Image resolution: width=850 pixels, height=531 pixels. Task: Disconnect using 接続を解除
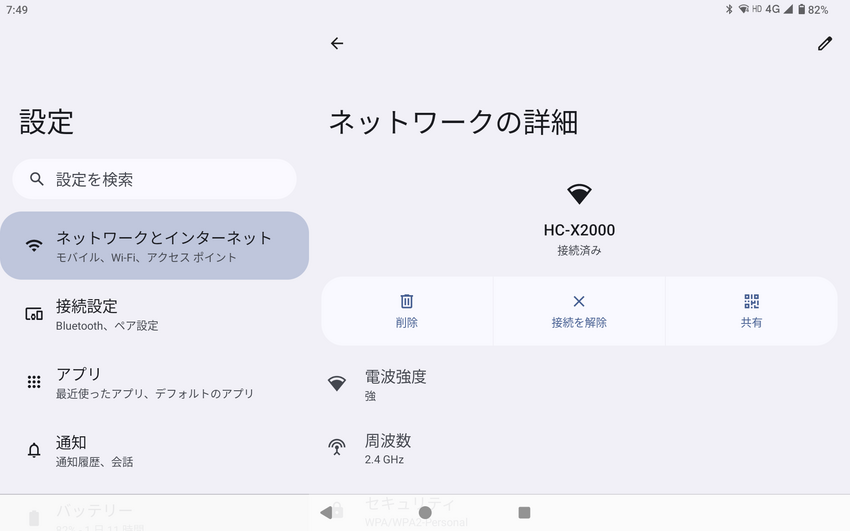579,311
